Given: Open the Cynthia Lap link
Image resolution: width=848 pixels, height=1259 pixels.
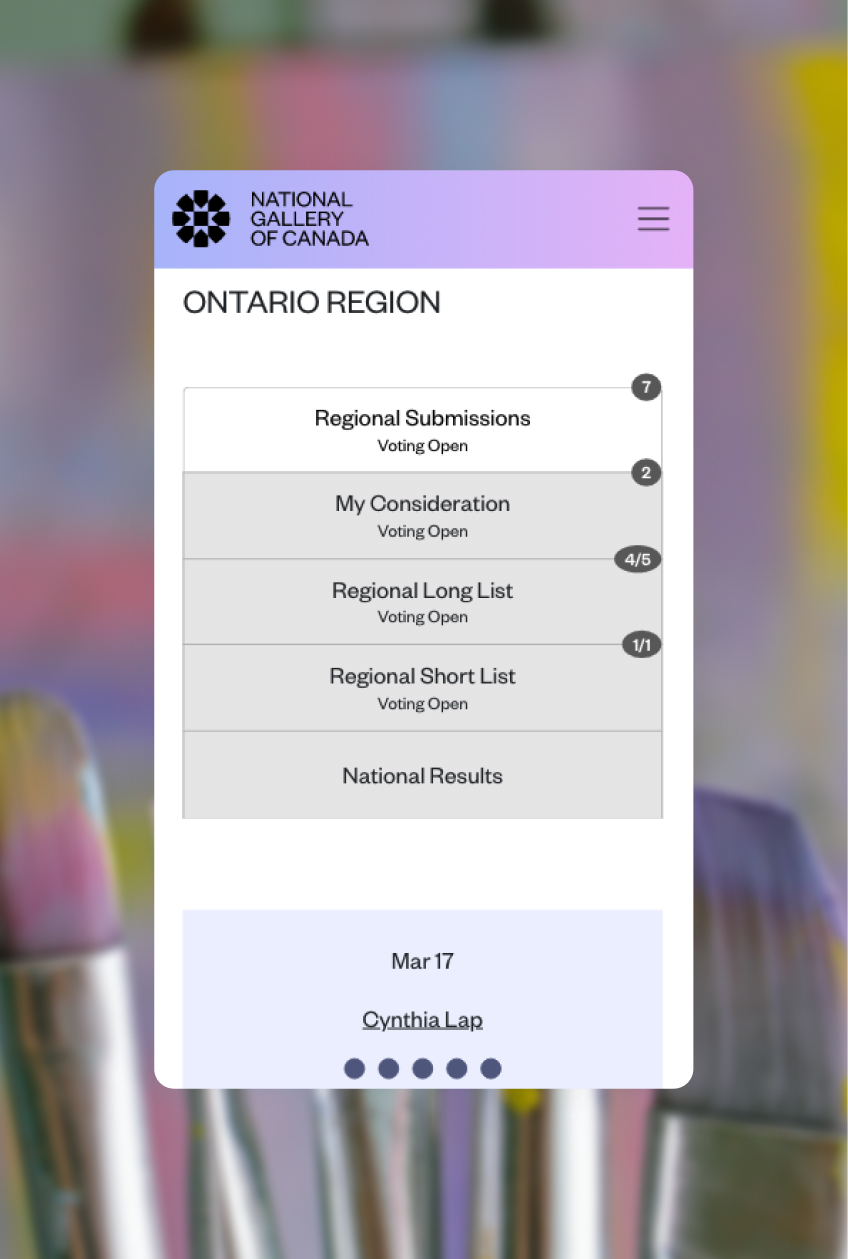Looking at the screenshot, I should point(422,1020).
